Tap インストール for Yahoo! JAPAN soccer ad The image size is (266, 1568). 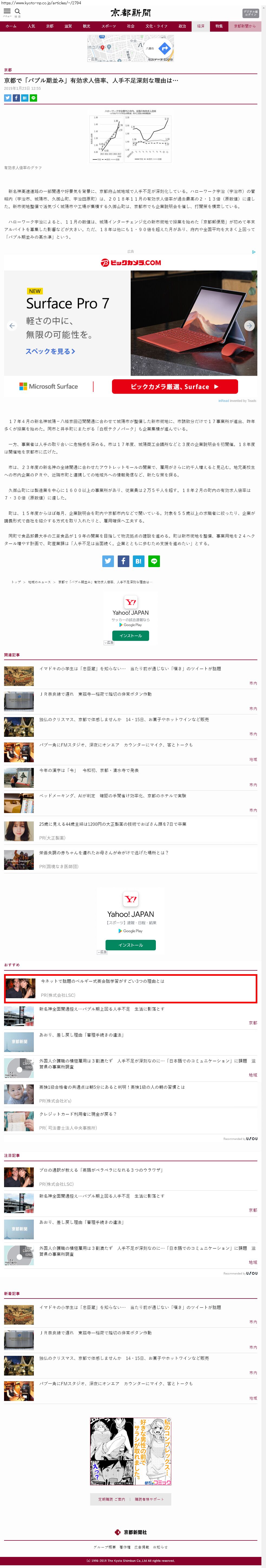[x=130, y=635]
